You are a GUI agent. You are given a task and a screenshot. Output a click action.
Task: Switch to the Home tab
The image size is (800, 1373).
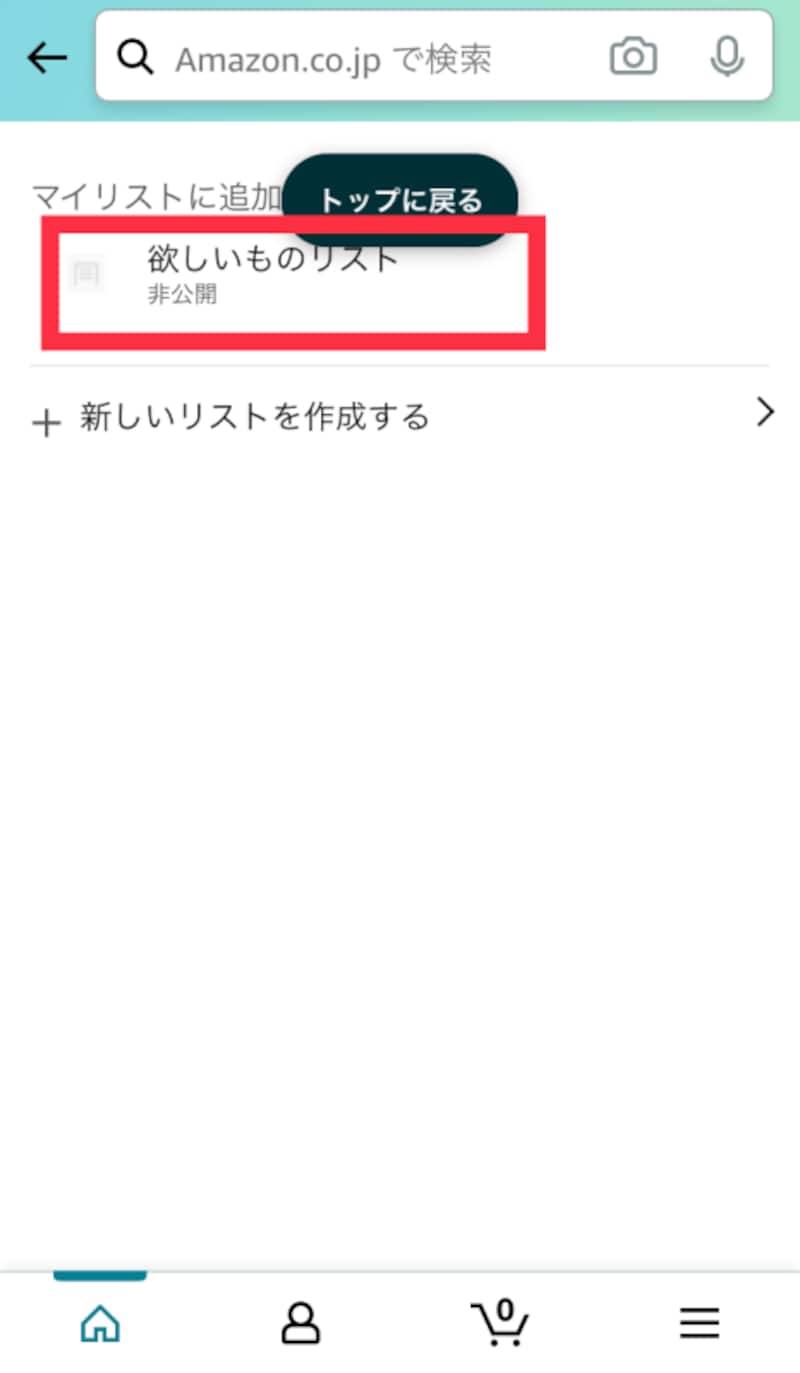point(100,1323)
